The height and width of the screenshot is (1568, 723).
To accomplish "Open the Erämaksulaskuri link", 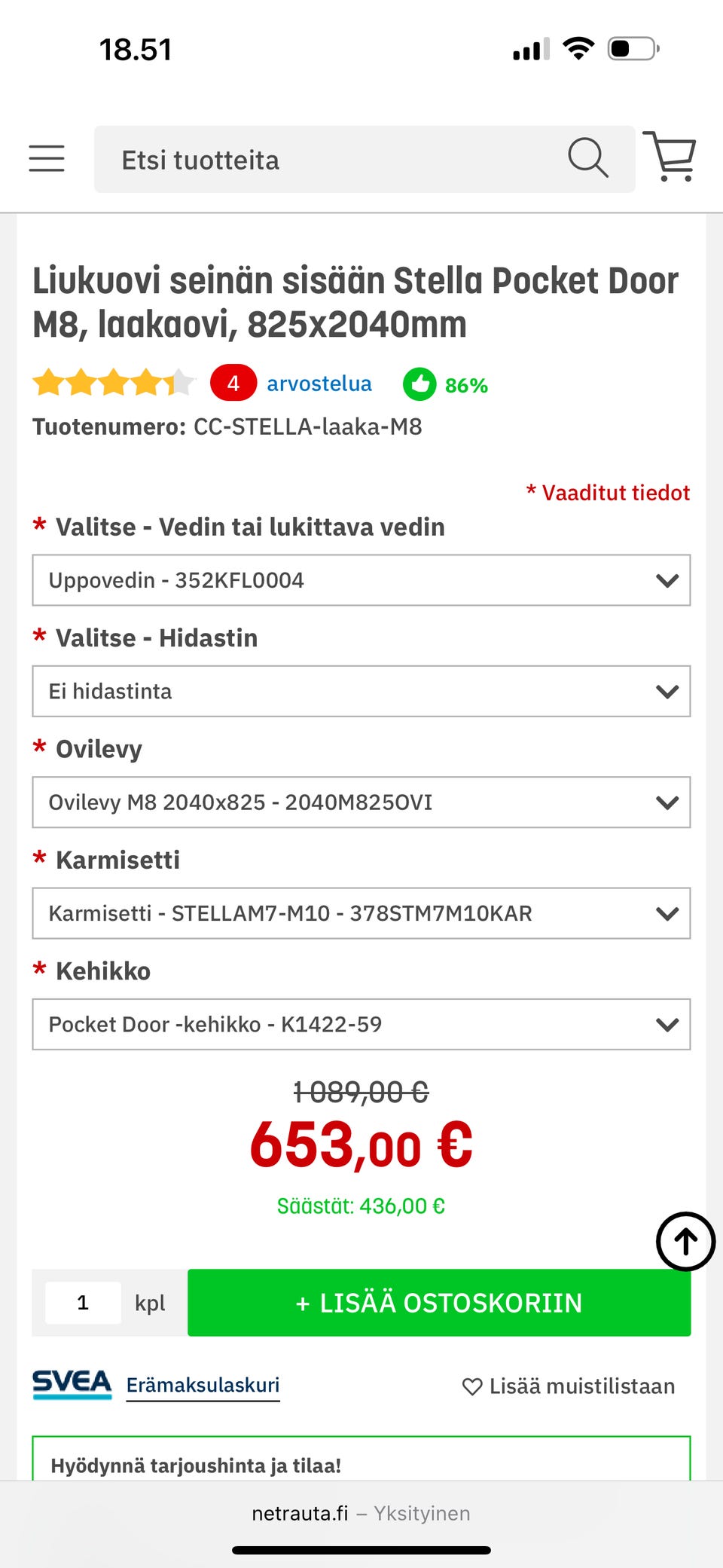I will [203, 1385].
